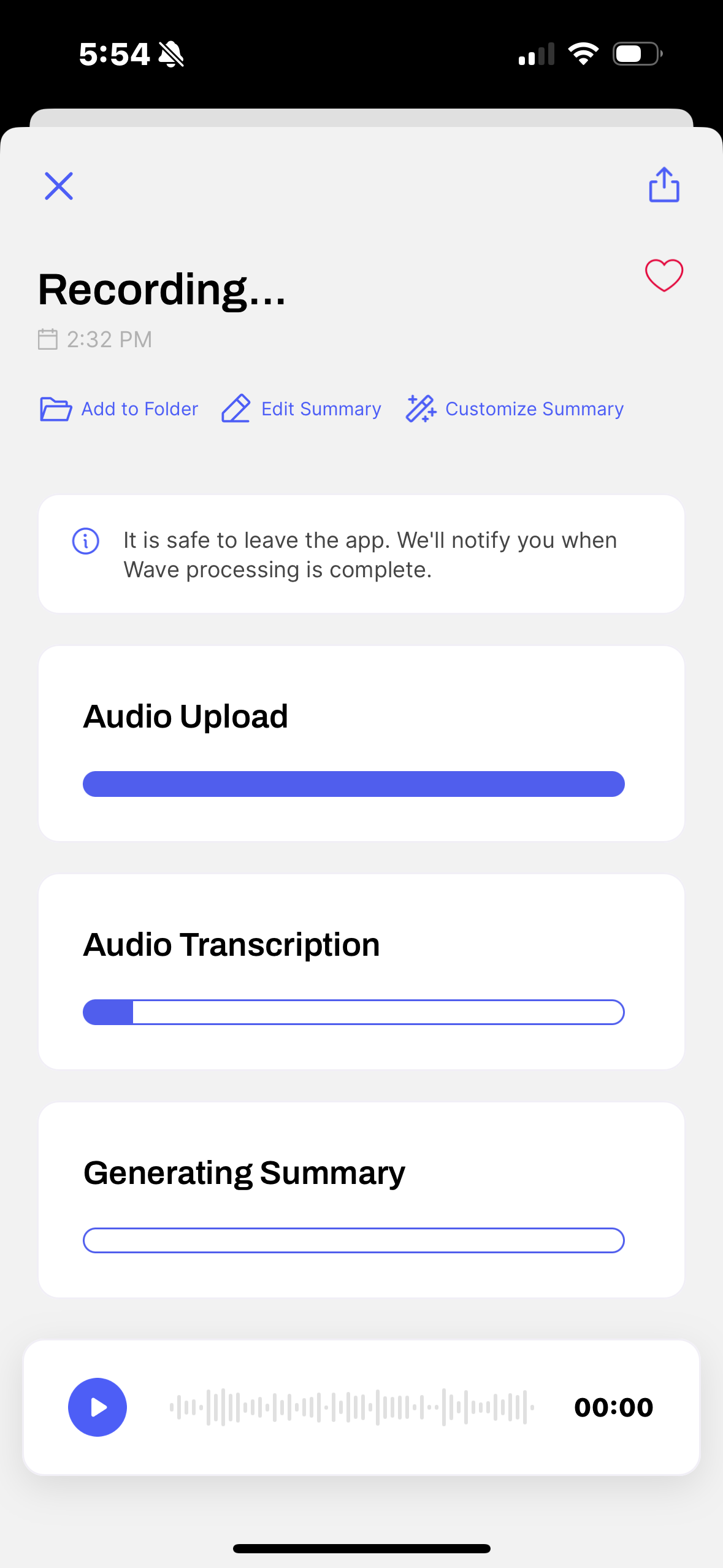
Task: Share this recording
Action: [x=664, y=185]
